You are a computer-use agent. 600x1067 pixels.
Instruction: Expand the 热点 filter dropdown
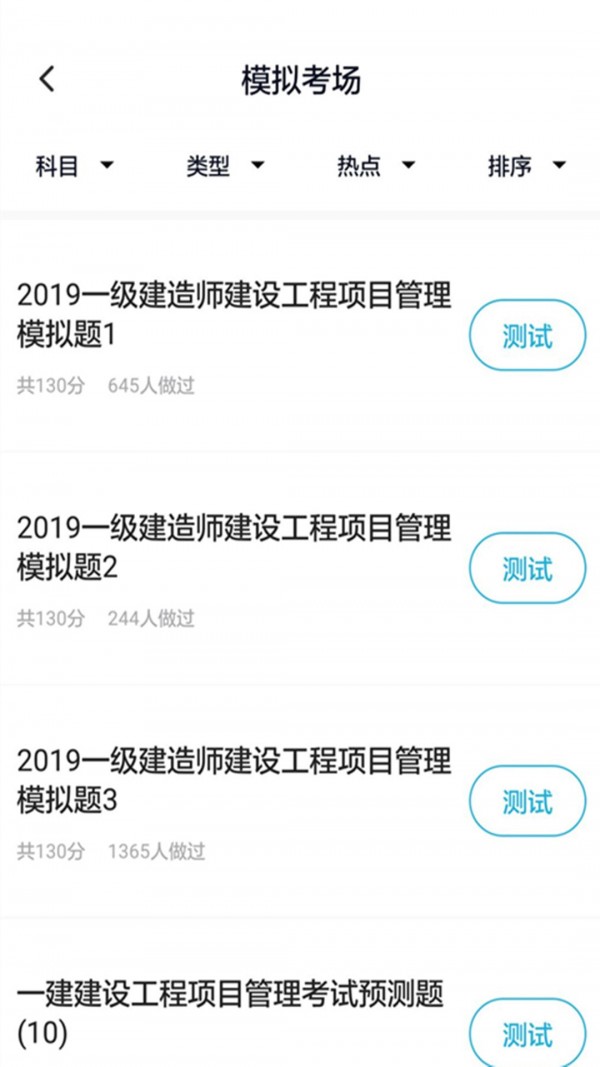click(375, 166)
